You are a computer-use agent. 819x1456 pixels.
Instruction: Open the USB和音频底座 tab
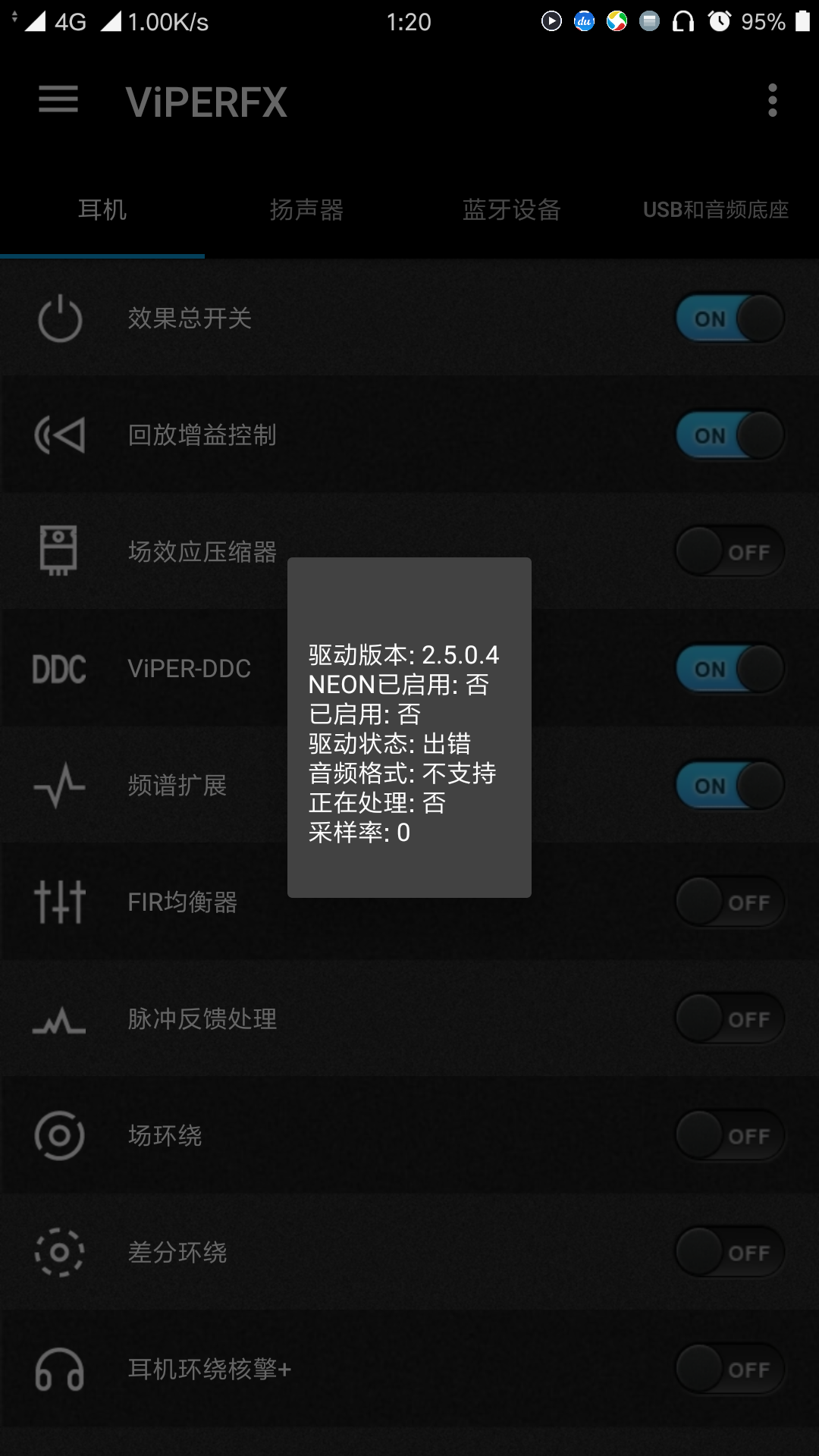click(717, 210)
